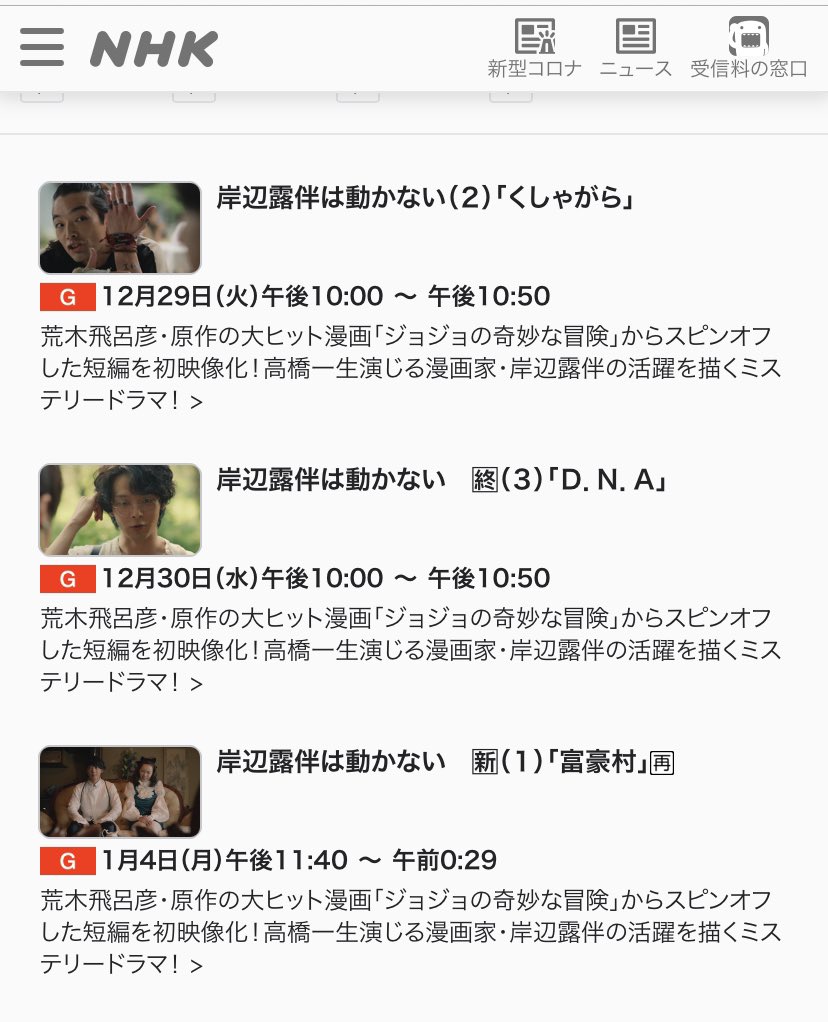Select the ニュース newspaper icon
Viewport: 828px width, 1022px height.
coord(634,34)
